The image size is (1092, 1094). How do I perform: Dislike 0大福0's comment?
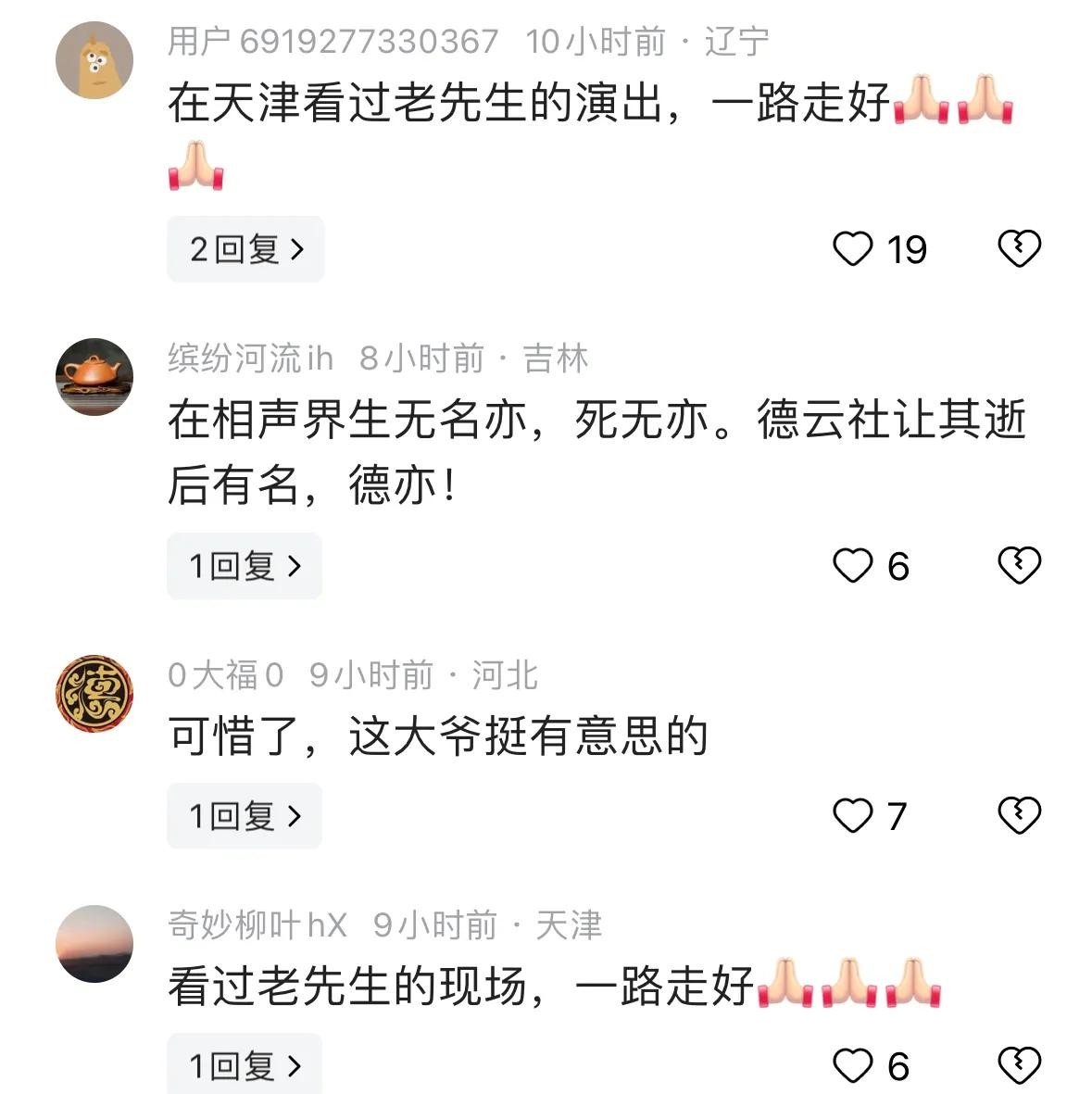(x=1019, y=816)
